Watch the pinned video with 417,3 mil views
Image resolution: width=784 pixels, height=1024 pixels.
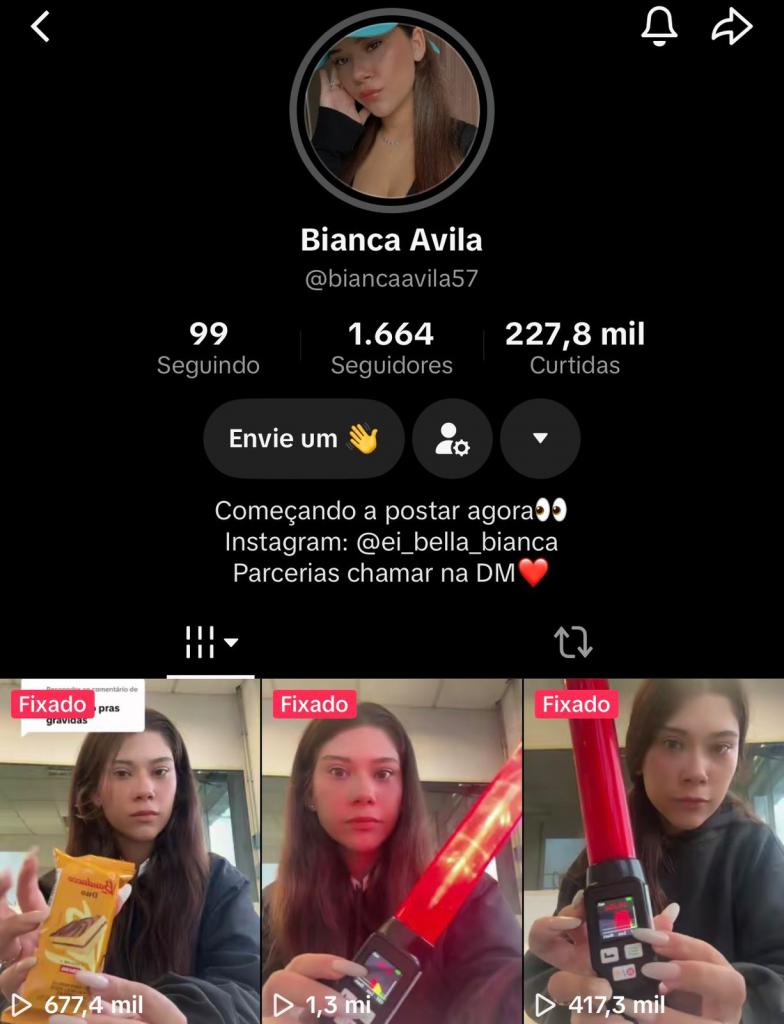pos(653,850)
